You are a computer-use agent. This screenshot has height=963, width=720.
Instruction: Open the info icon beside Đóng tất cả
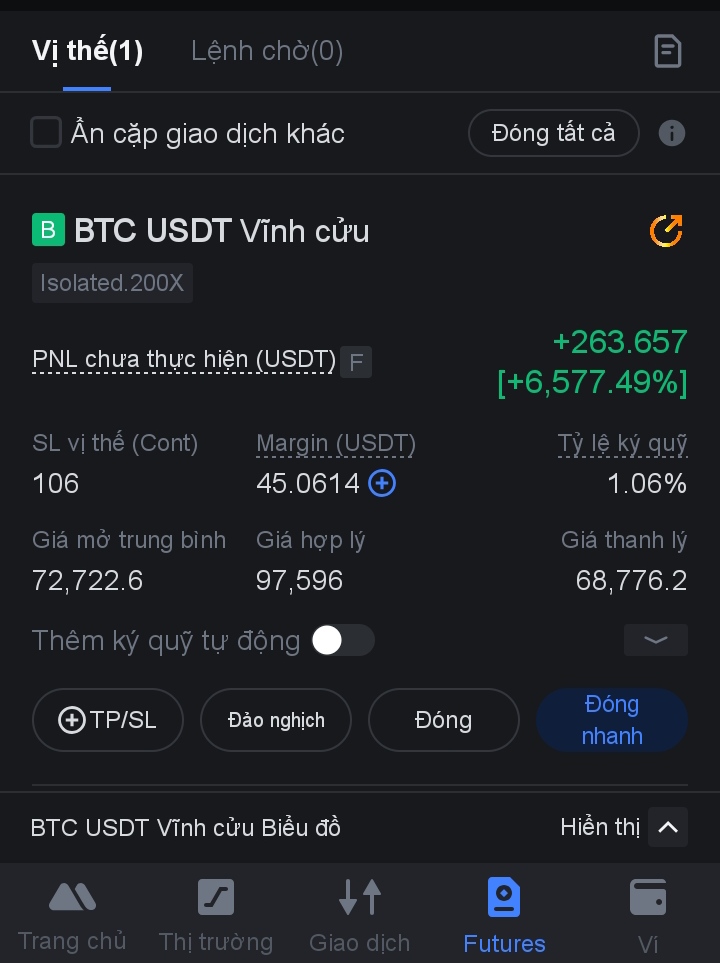pyautogui.click(x=672, y=133)
